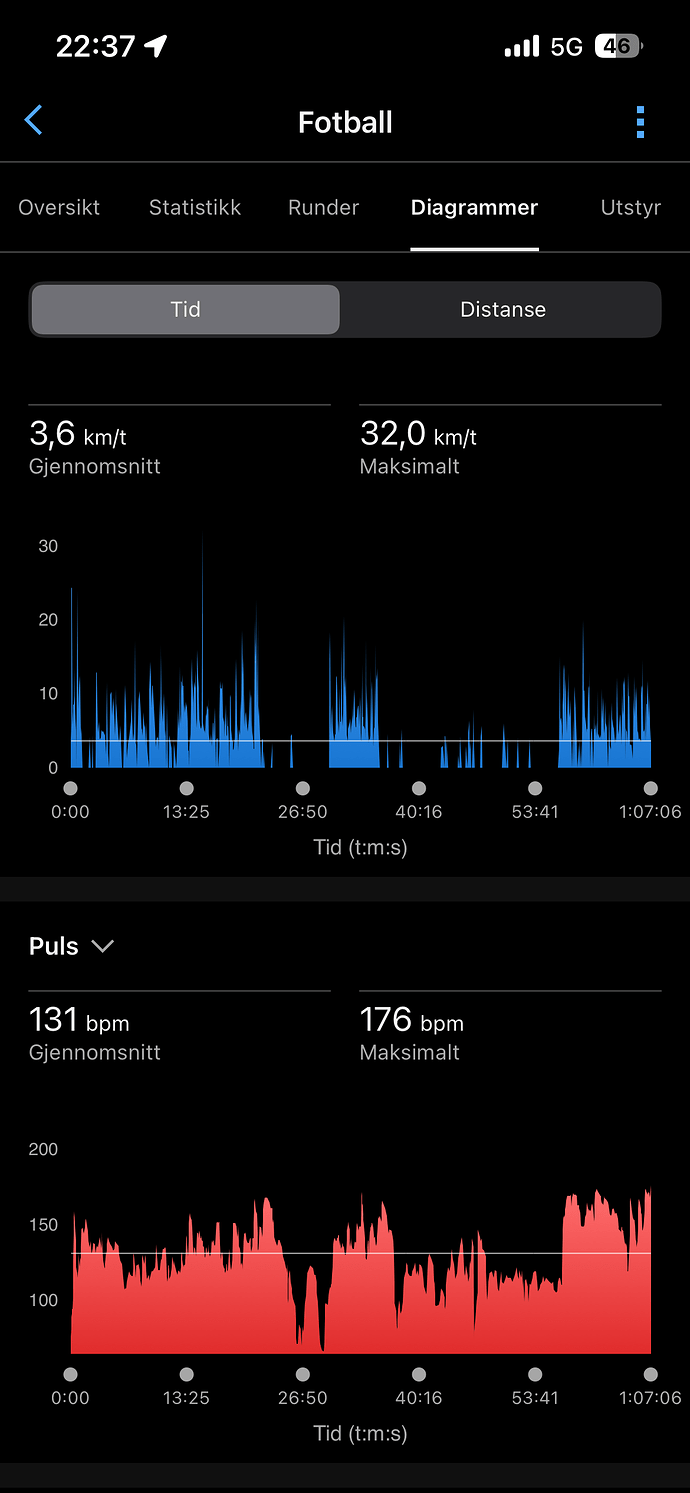The width and height of the screenshot is (690, 1493).
Task: Open the three-dot overflow menu
Action: pyautogui.click(x=640, y=122)
